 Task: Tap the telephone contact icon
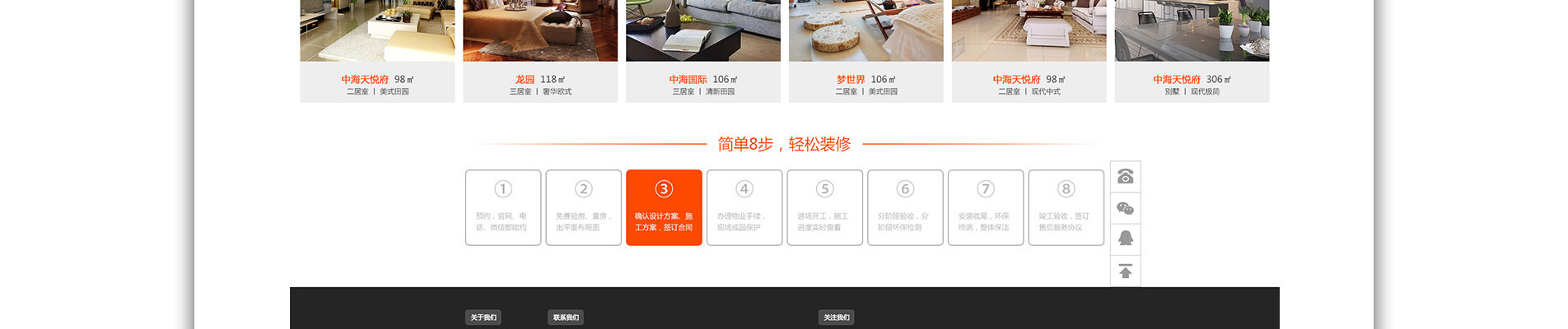click(1125, 176)
